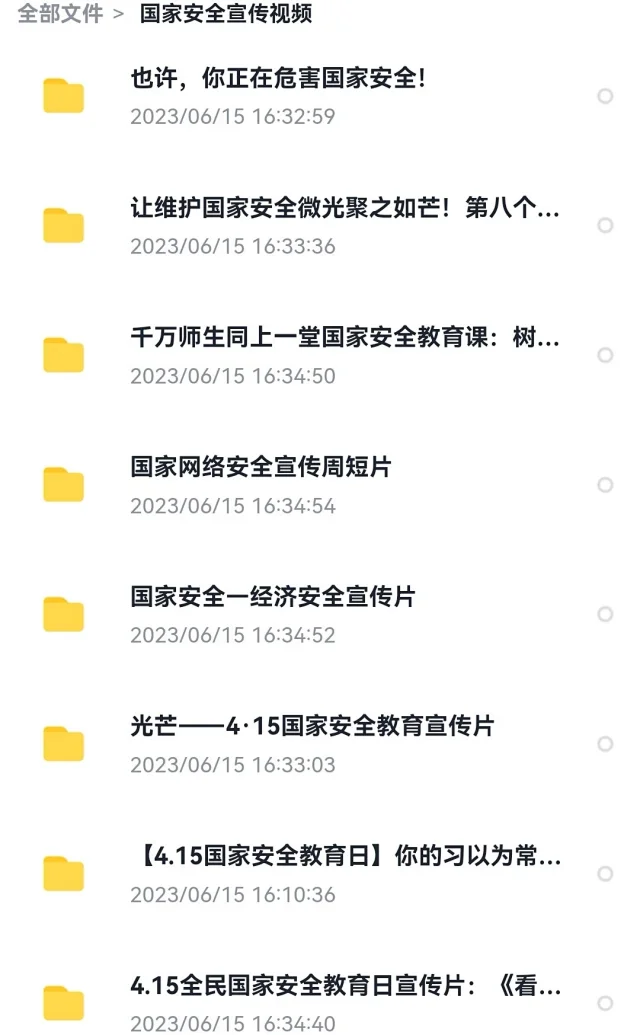Select the 国家网络安全宣传周短片 checkbox
The width and height of the screenshot is (640, 1035).
(x=605, y=485)
